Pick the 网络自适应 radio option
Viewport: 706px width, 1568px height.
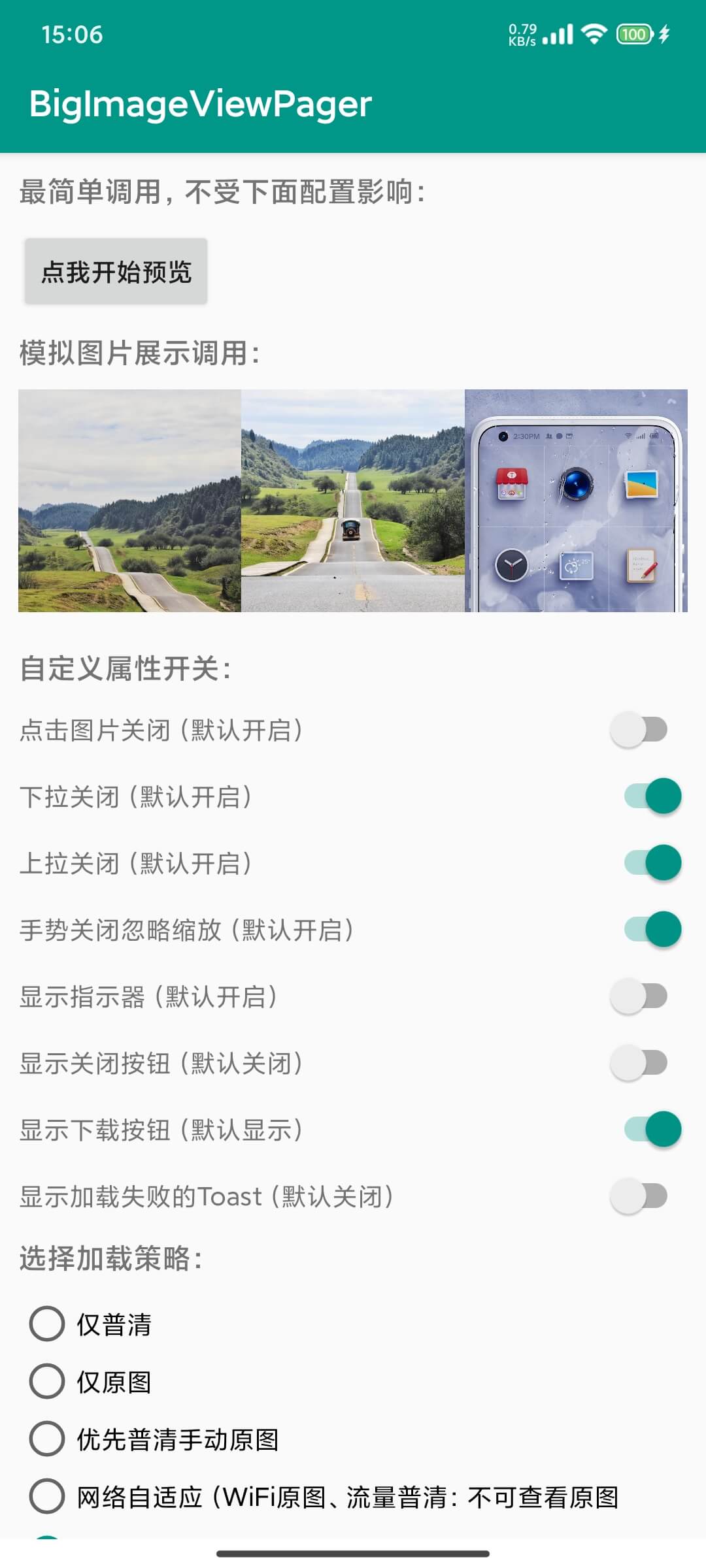pos(47,1497)
